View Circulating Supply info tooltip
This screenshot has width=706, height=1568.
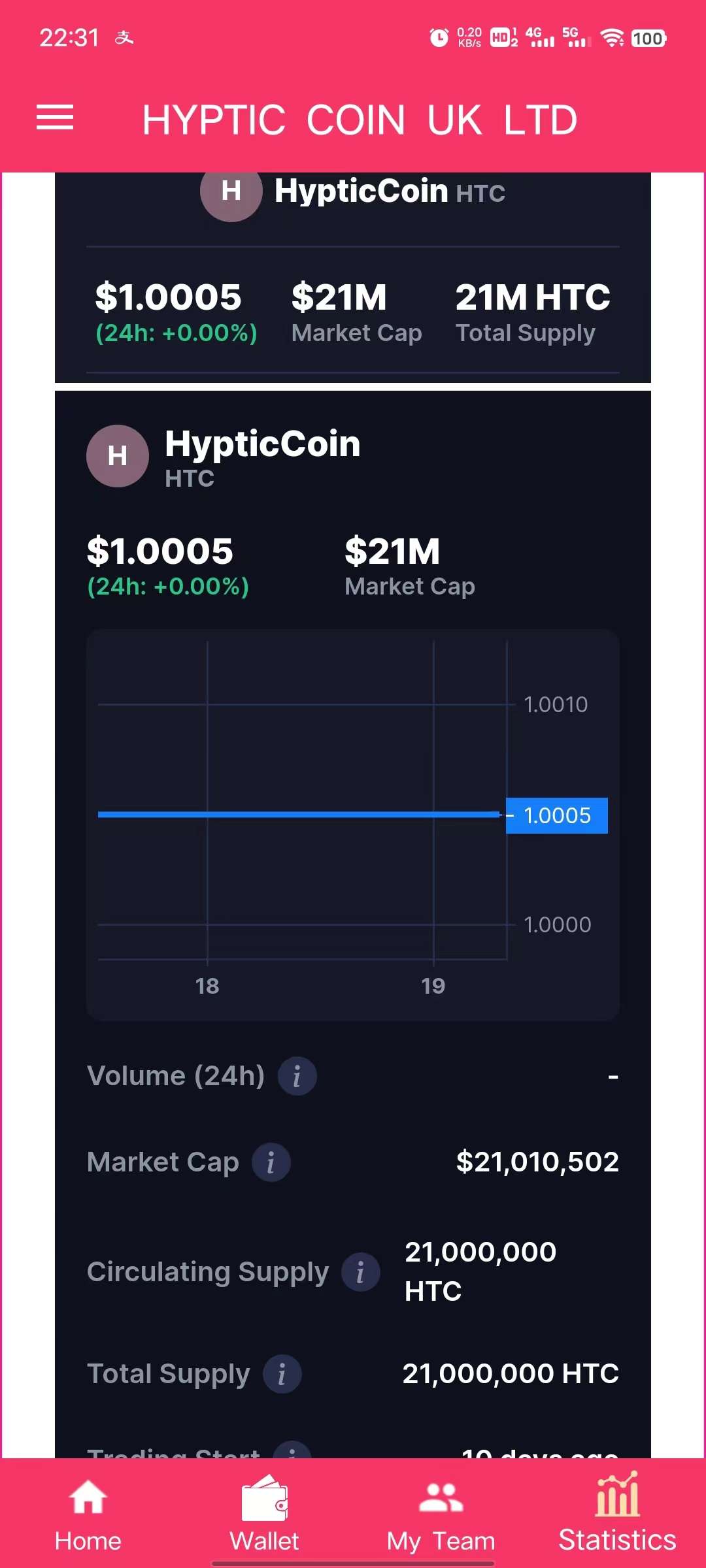[361, 1272]
